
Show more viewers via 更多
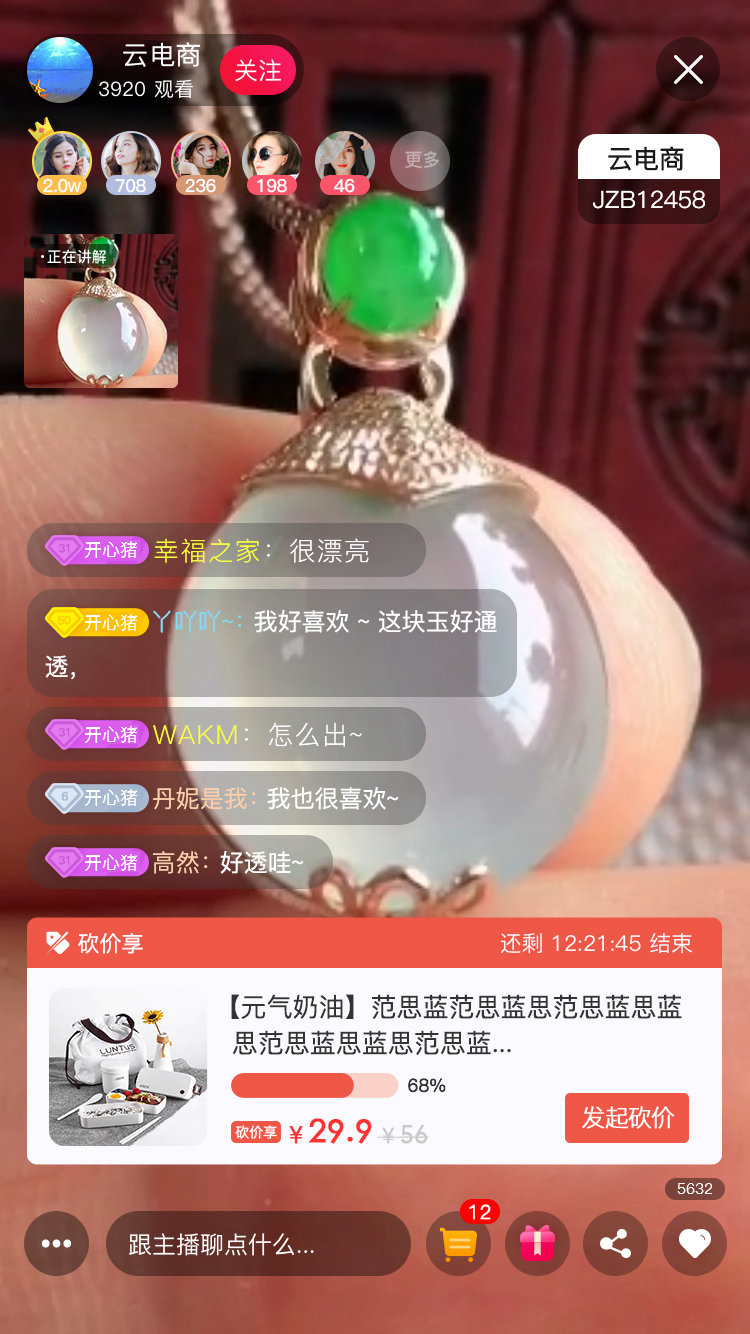420,160
